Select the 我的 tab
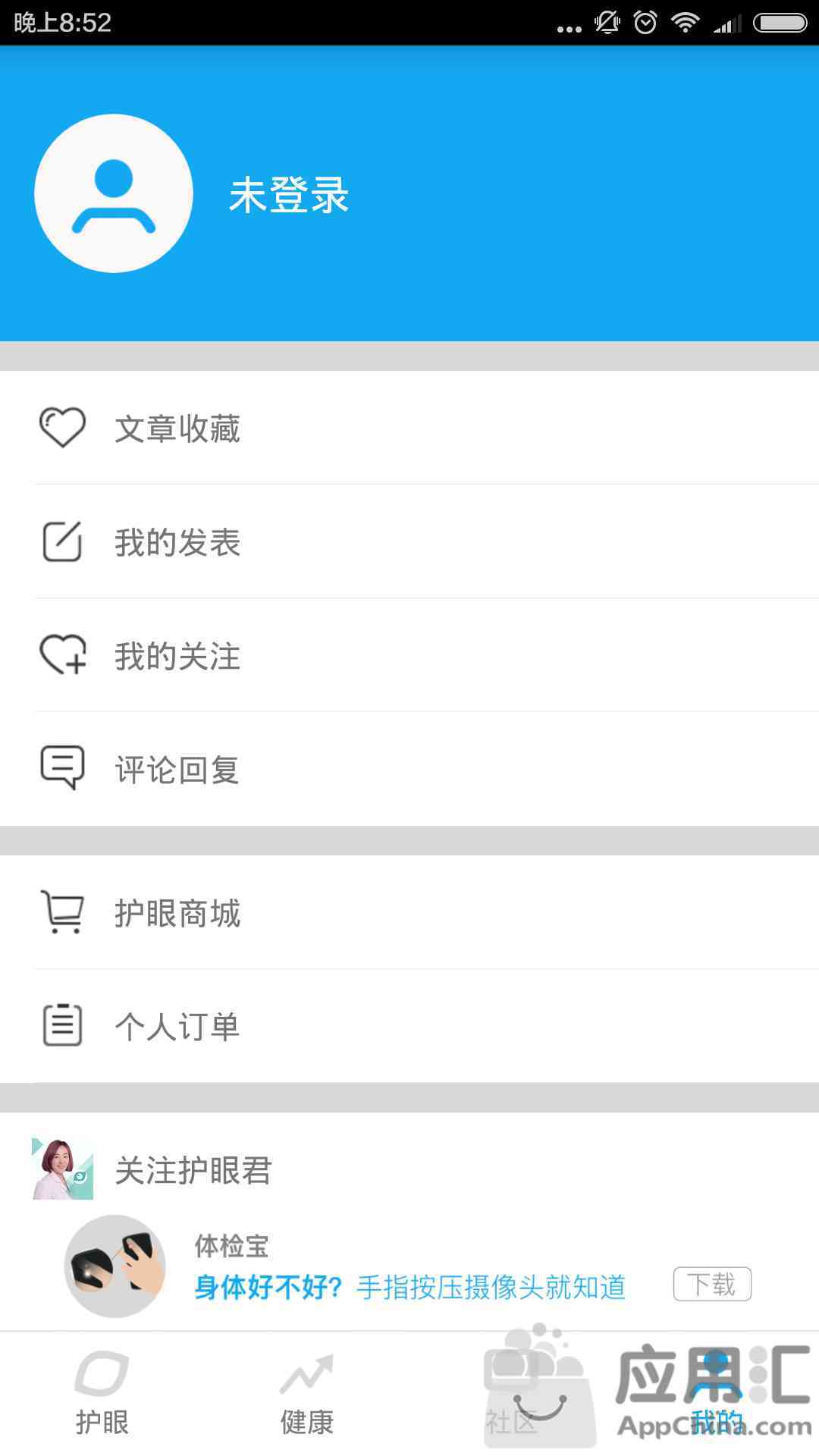This screenshot has width=819, height=1456. (717, 1394)
